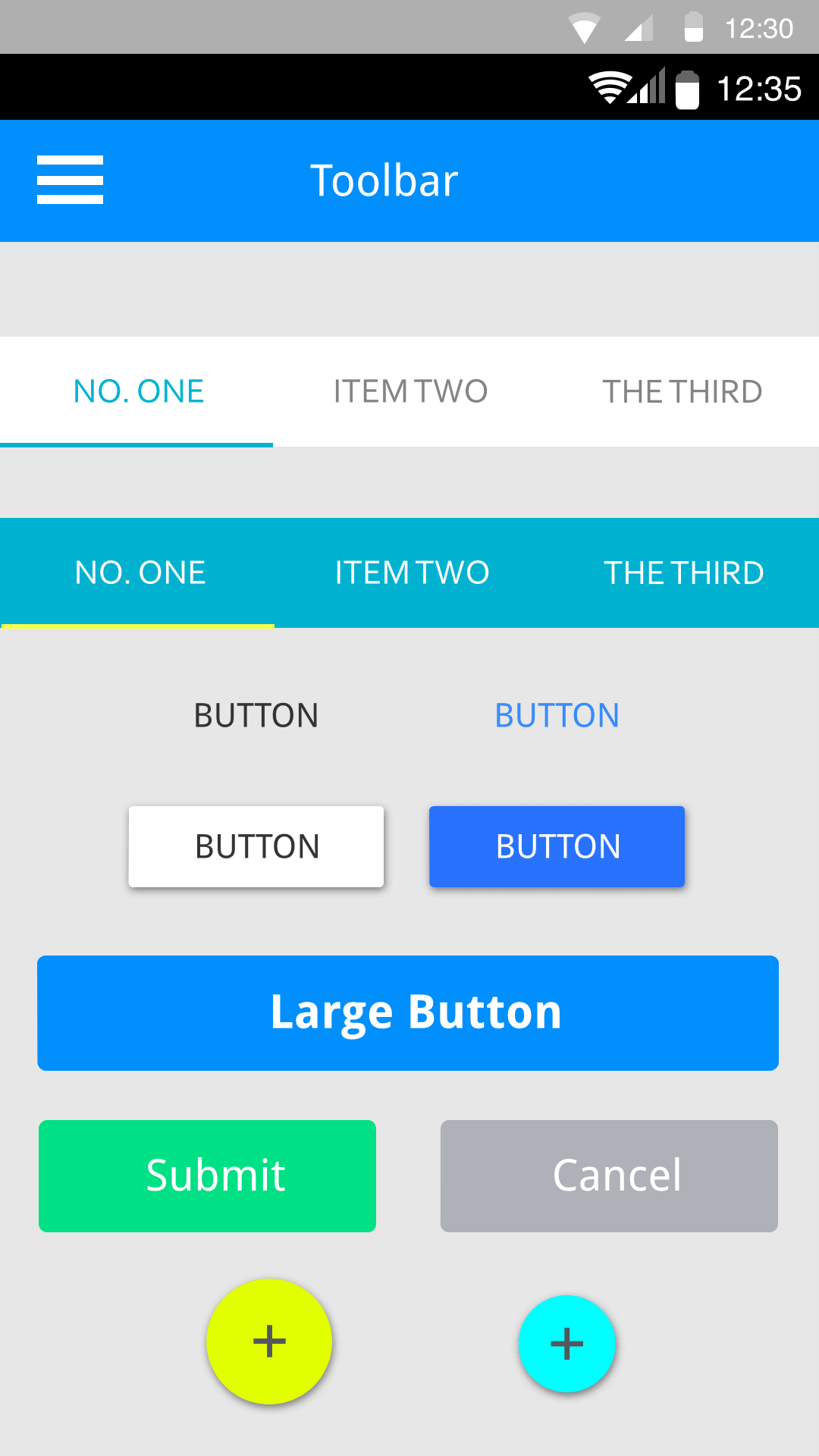Switch to NO. ONE on the teal tab bar
Image resolution: width=819 pixels, height=1456 pixels.
[140, 573]
